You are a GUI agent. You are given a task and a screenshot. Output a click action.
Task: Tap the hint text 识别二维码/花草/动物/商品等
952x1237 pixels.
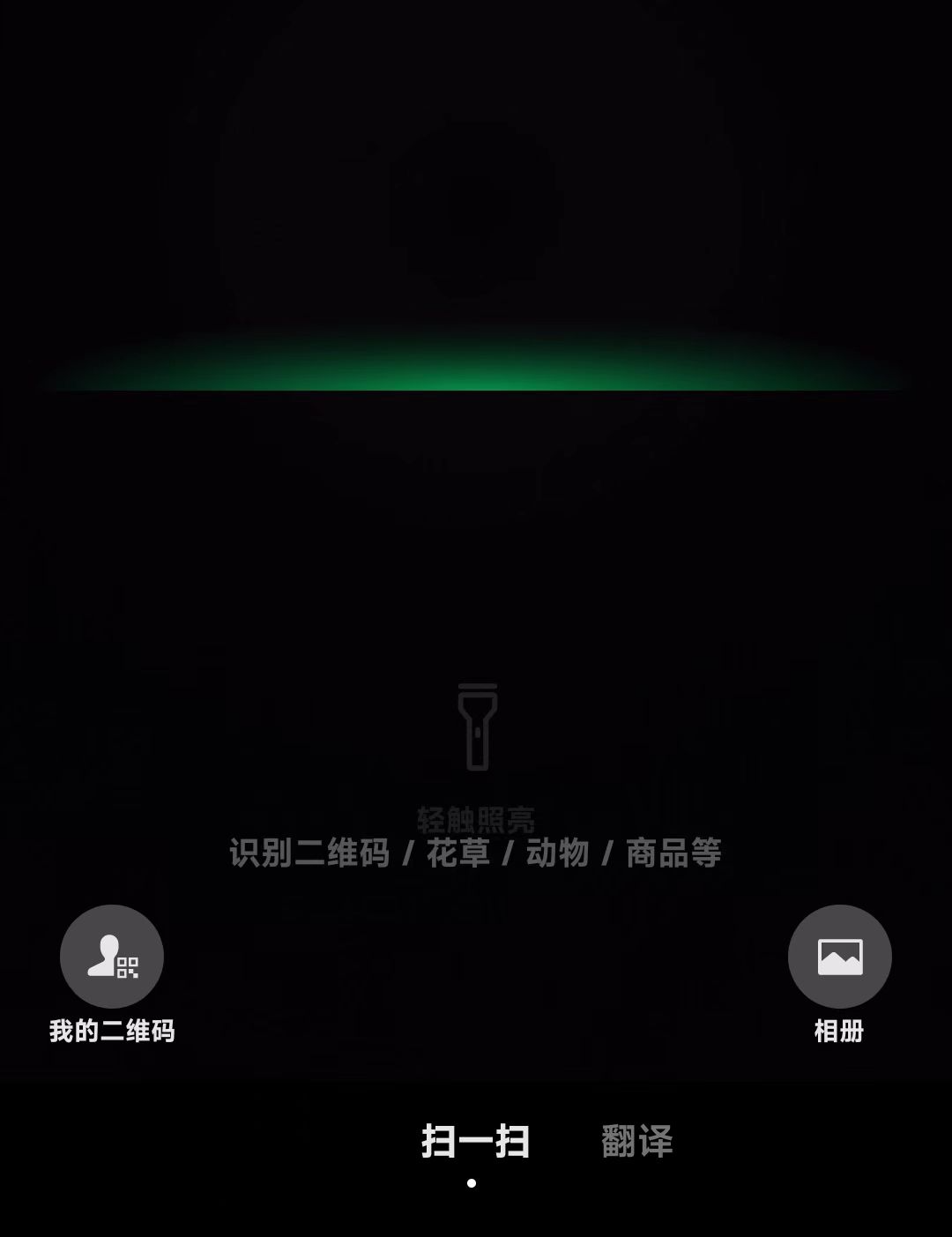click(x=476, y=853)
